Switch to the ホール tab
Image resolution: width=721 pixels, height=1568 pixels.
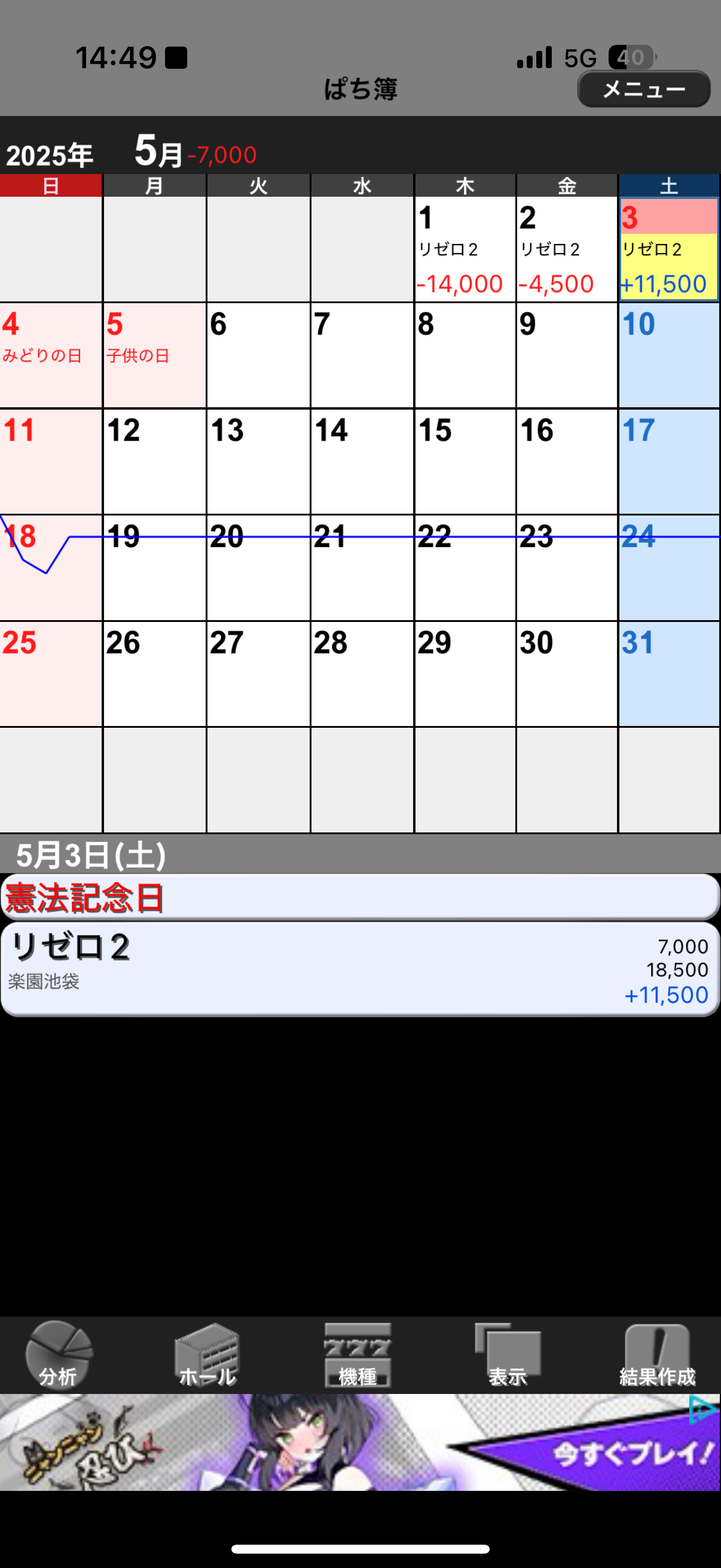coord(208,1355)
